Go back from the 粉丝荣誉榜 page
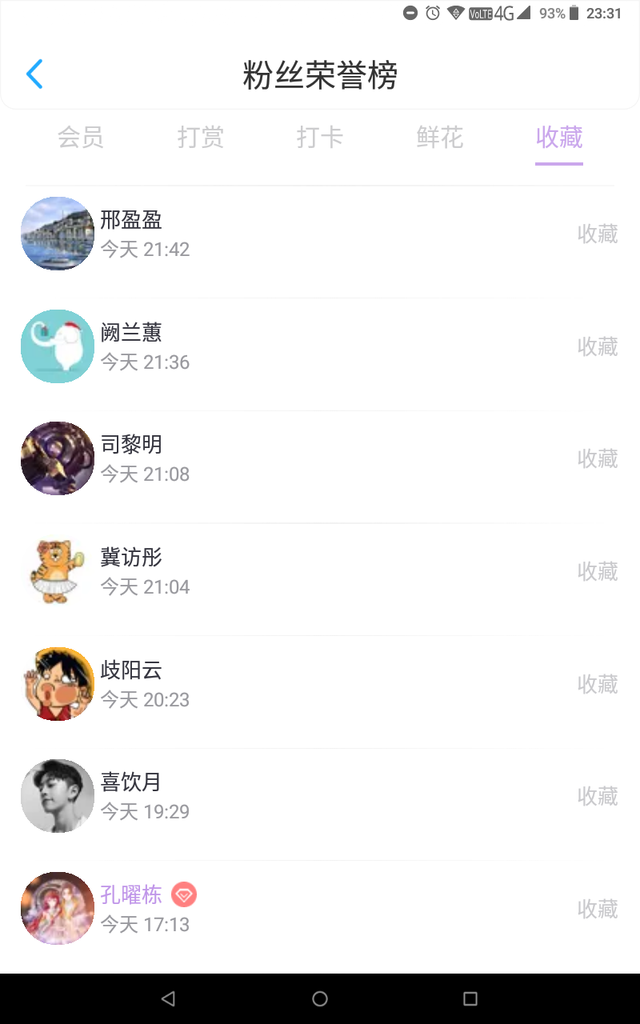The image size is (640, 1024). [x=35, y=74]
